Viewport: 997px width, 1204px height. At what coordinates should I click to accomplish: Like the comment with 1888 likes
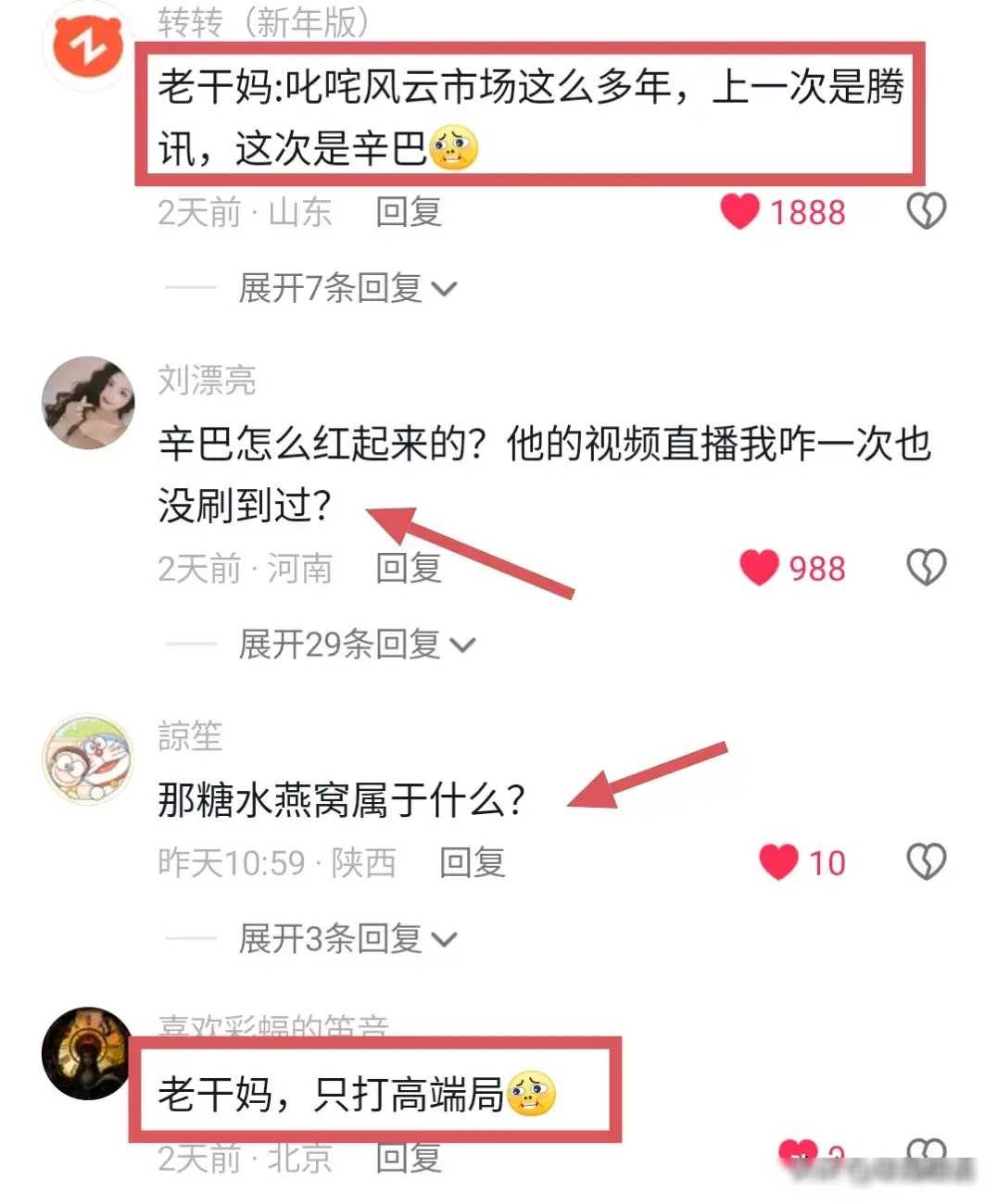coord(739,212)
